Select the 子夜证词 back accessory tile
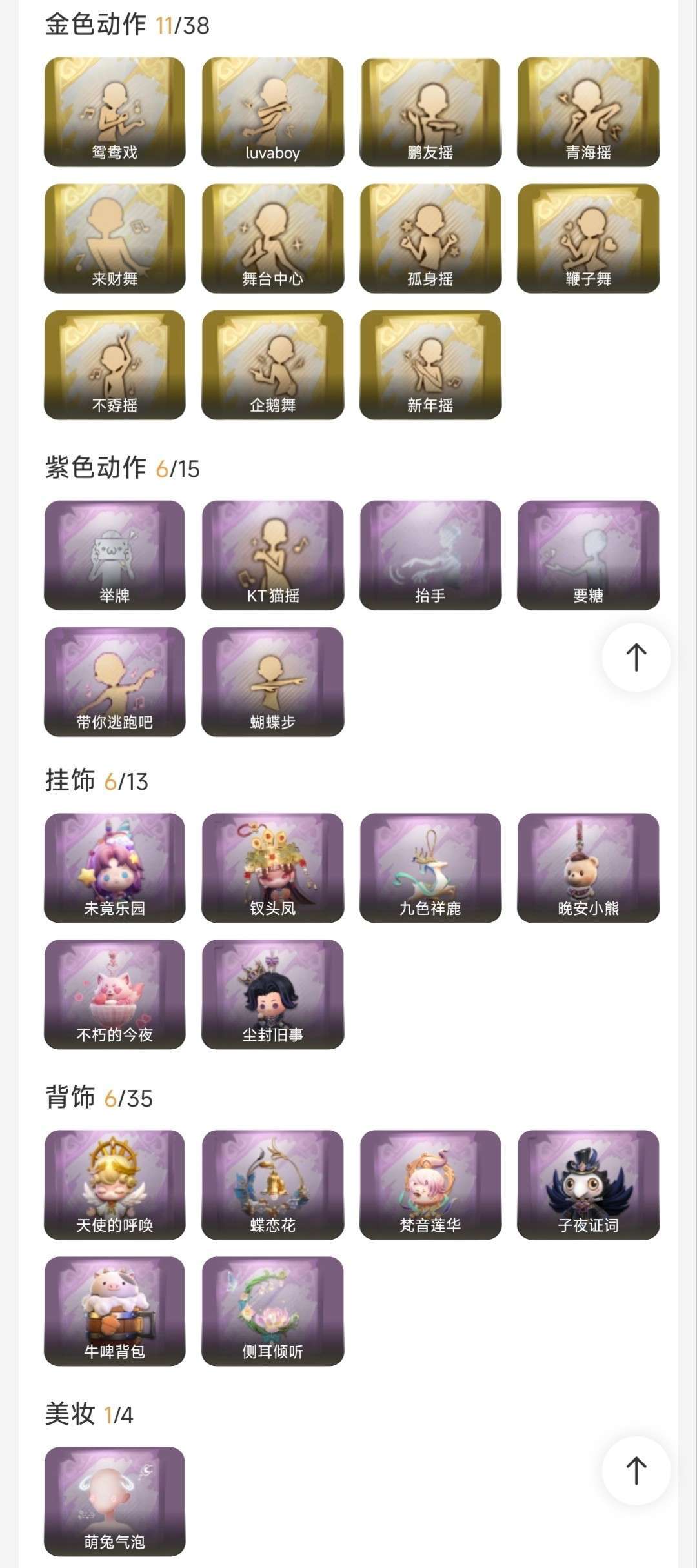Image resolution: width=697 pixels, height=1568 pixels. (x=588, y=1184)
